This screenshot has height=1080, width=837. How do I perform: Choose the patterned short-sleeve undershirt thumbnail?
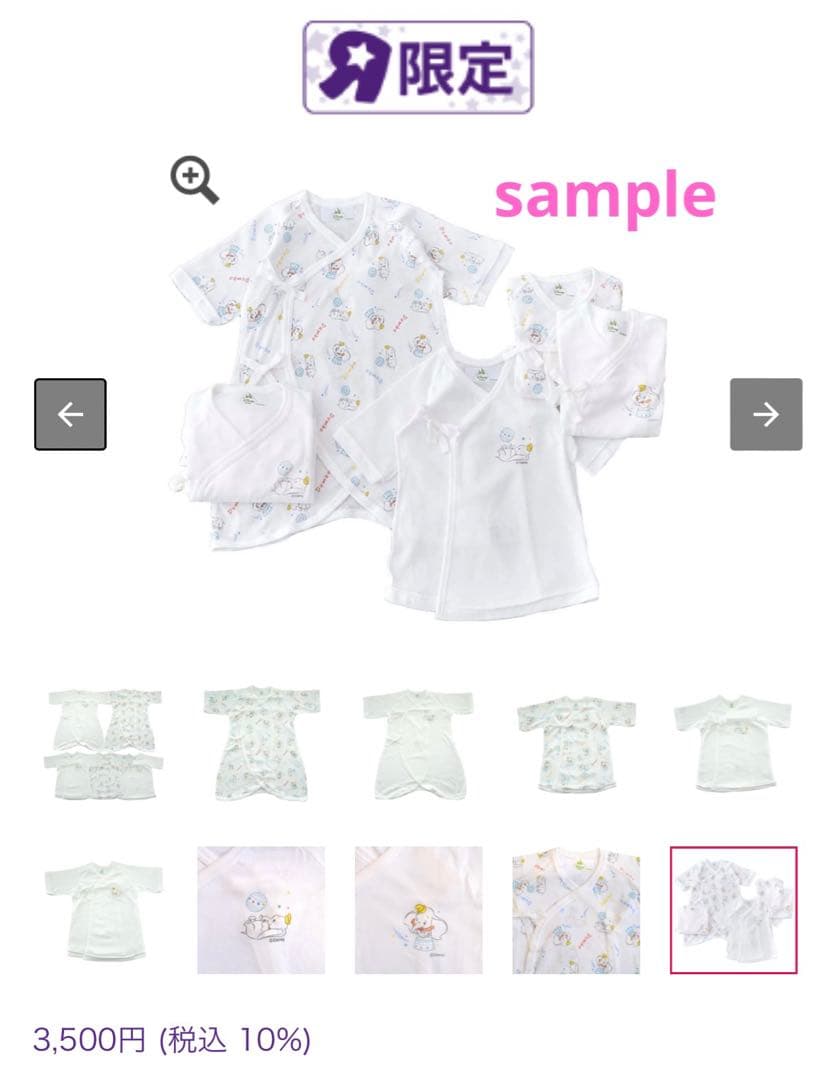pos(576,744)
